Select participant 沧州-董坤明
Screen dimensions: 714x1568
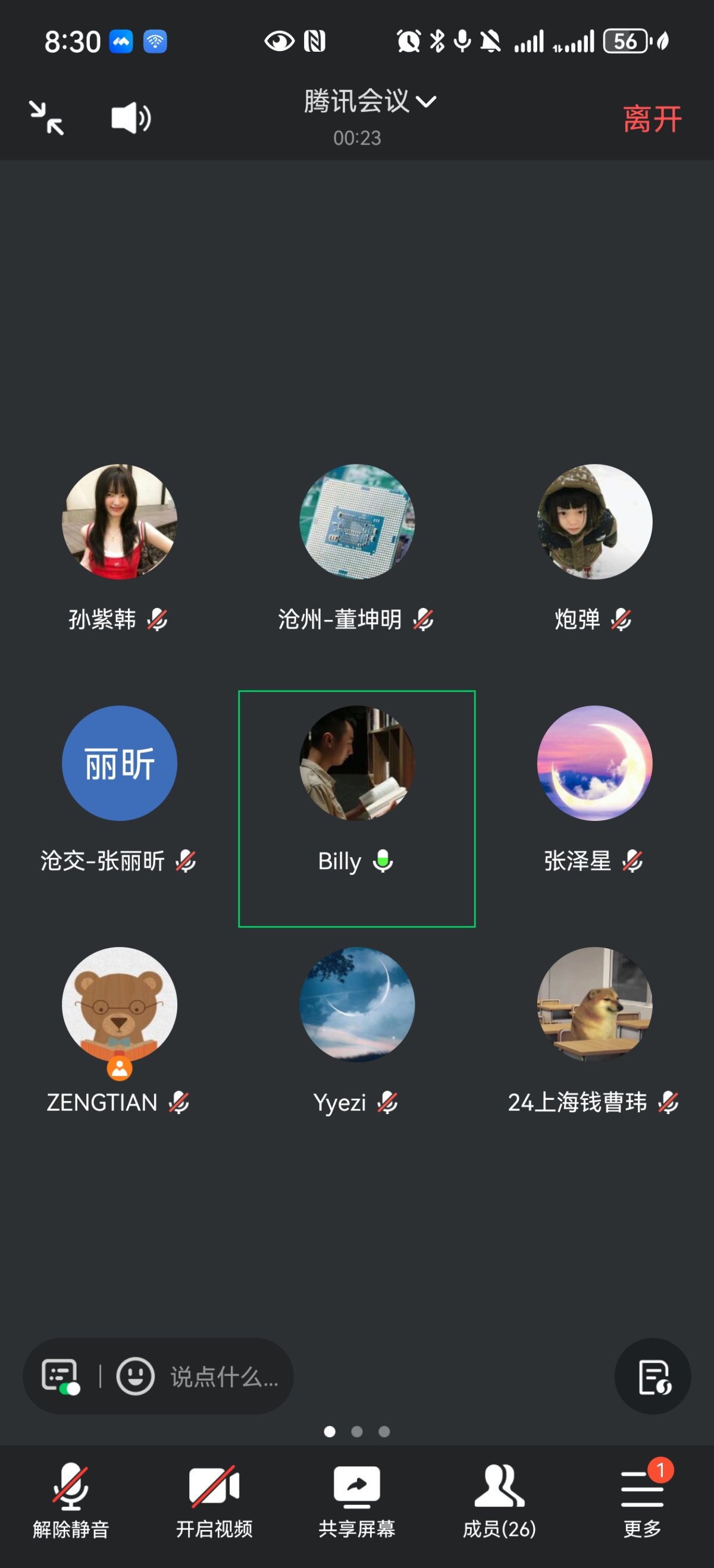[356, 522]
